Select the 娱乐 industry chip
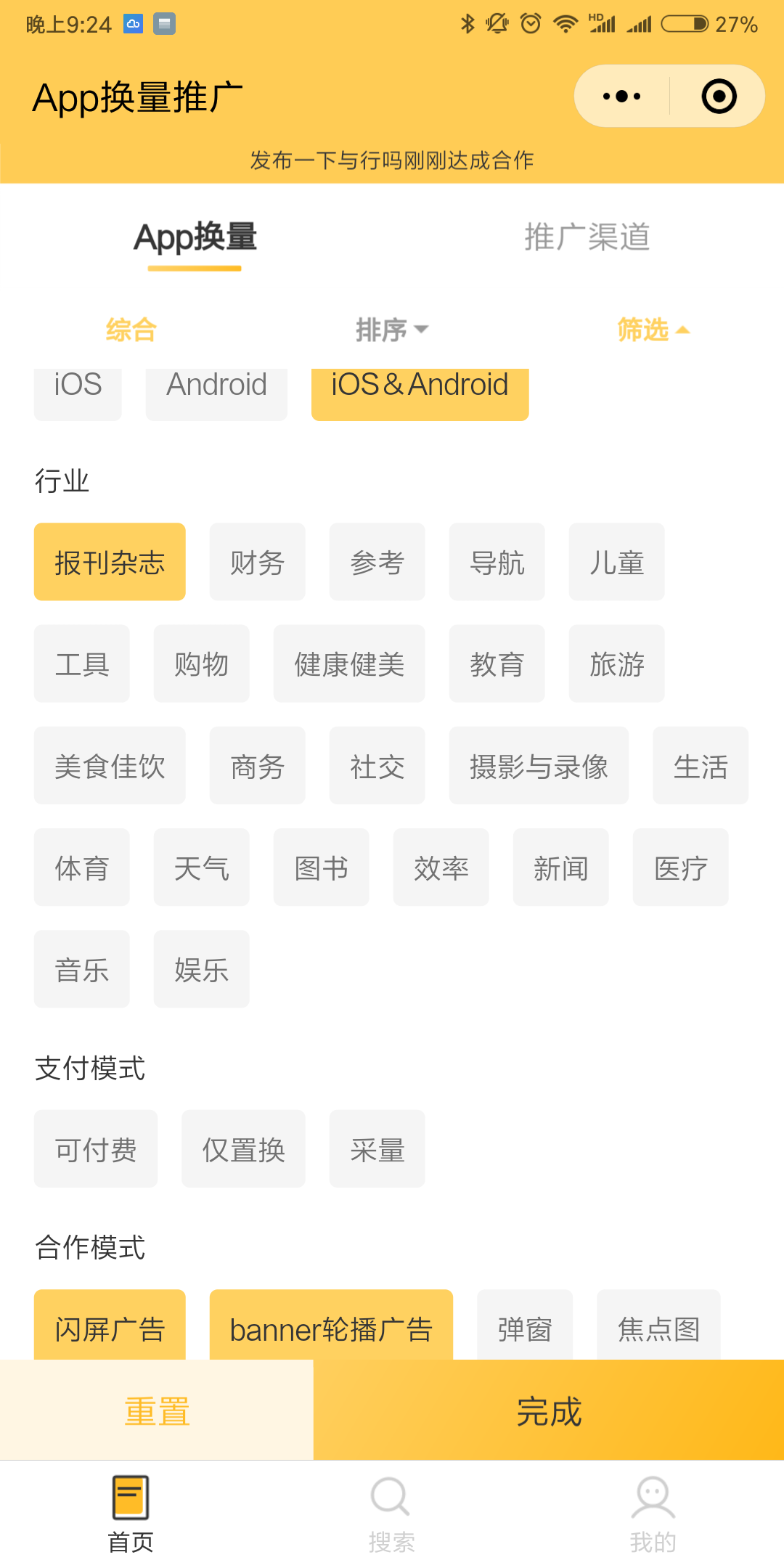Viewport: 784px width, 1568px height. pos(201,968)
